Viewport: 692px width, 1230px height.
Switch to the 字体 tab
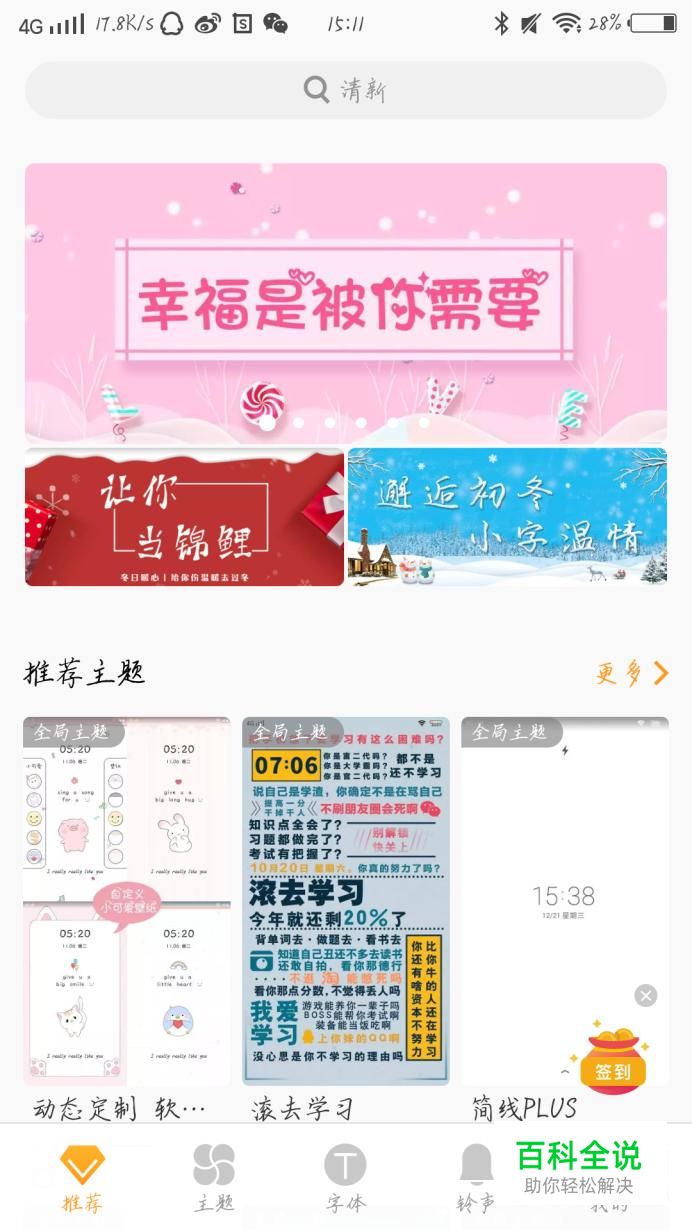[x=345, y=1178]
